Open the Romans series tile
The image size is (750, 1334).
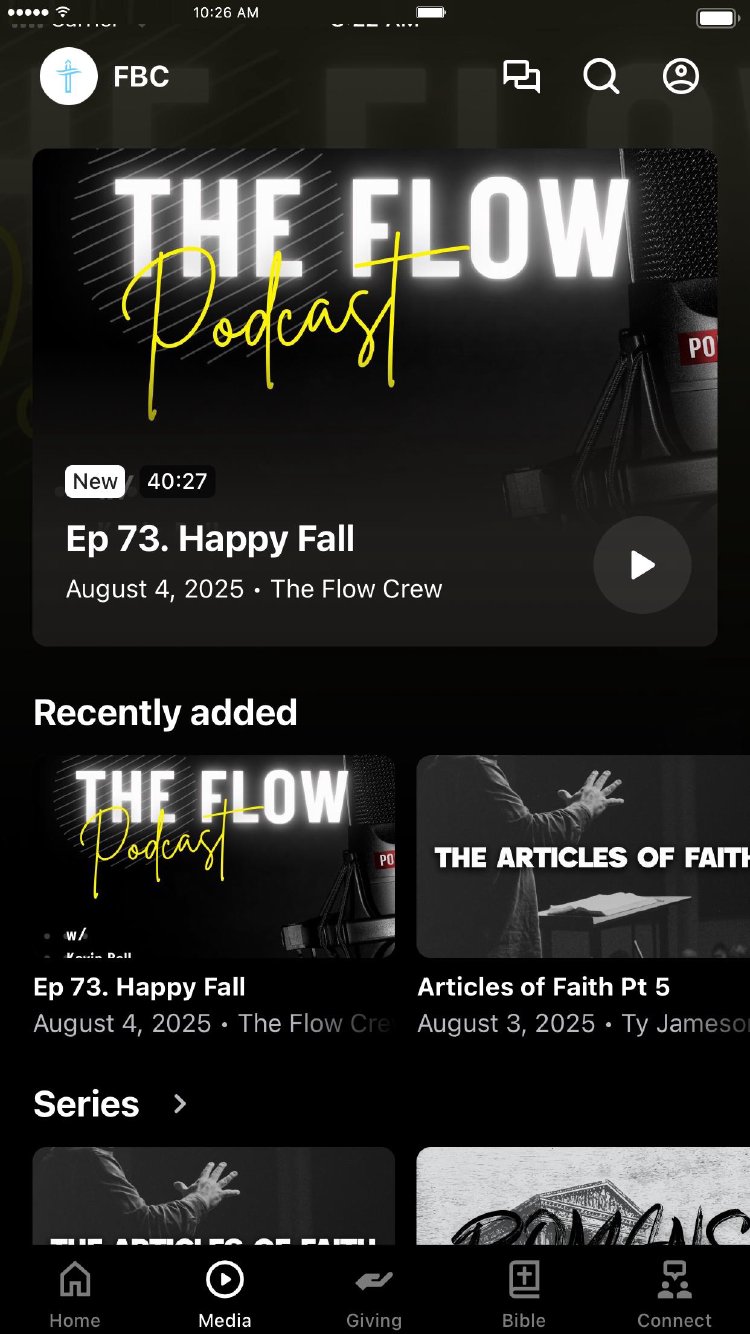[583, 1196]
